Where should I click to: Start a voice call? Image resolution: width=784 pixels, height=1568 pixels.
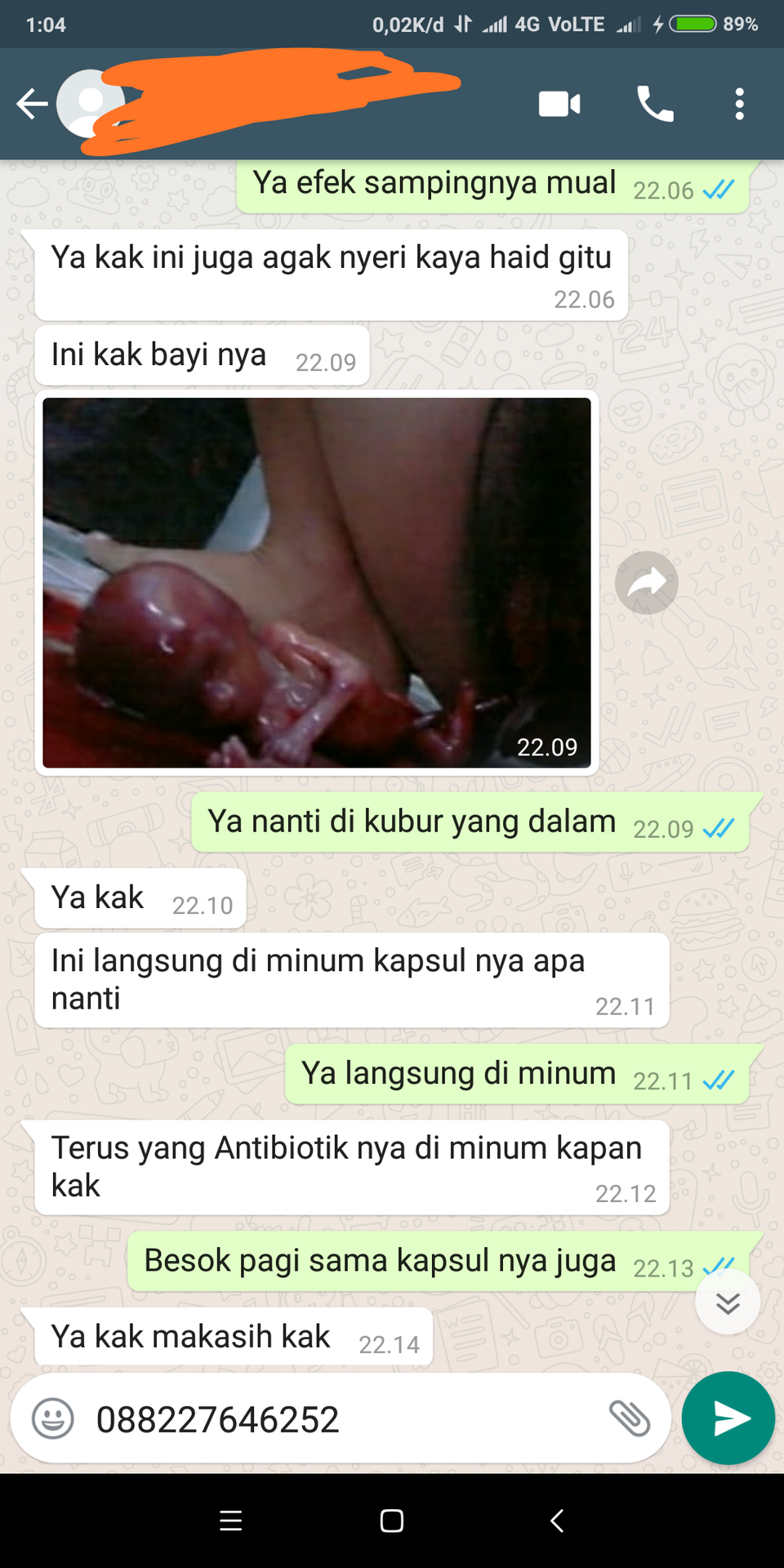[655, 104]
